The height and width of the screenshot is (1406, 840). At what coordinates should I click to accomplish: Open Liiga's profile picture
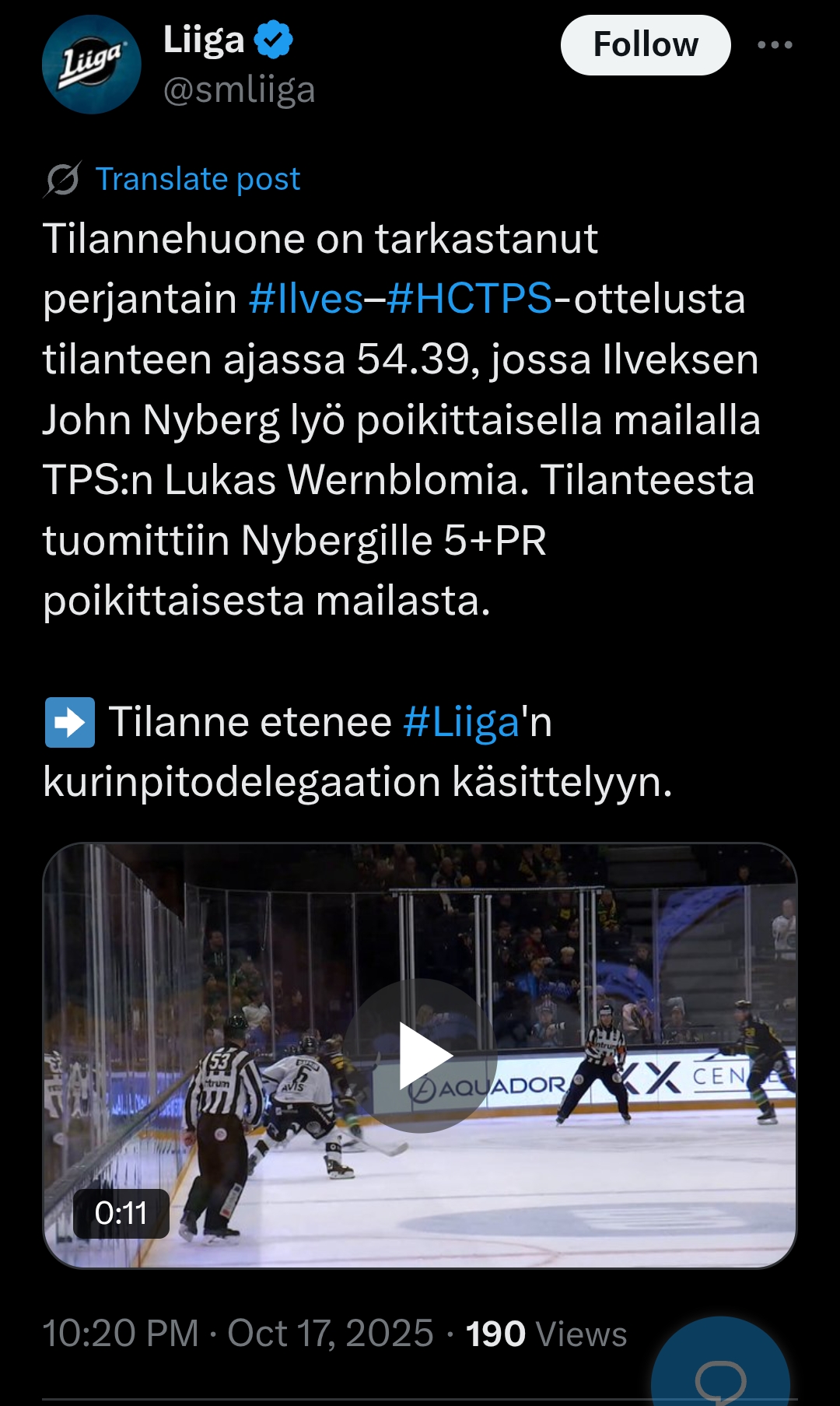pyautogui.click(x=91, y=65)
